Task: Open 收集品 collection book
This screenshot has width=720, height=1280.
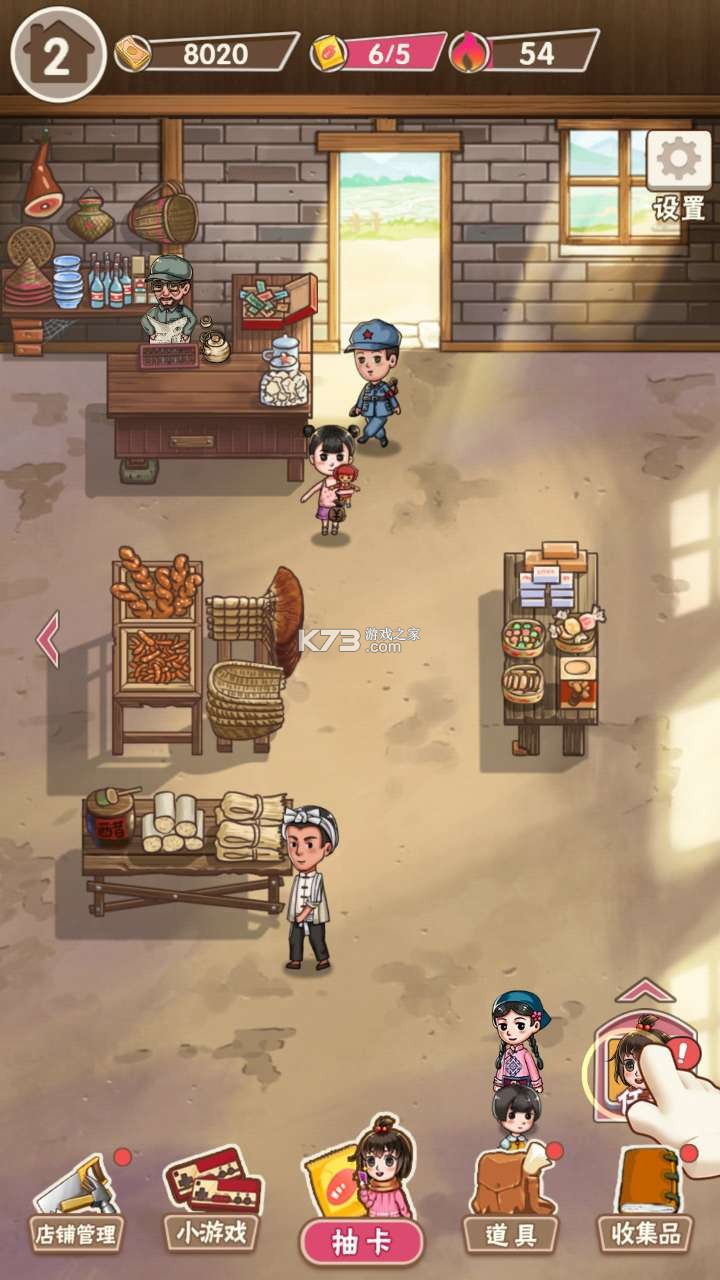Action: pos(646,1203)
